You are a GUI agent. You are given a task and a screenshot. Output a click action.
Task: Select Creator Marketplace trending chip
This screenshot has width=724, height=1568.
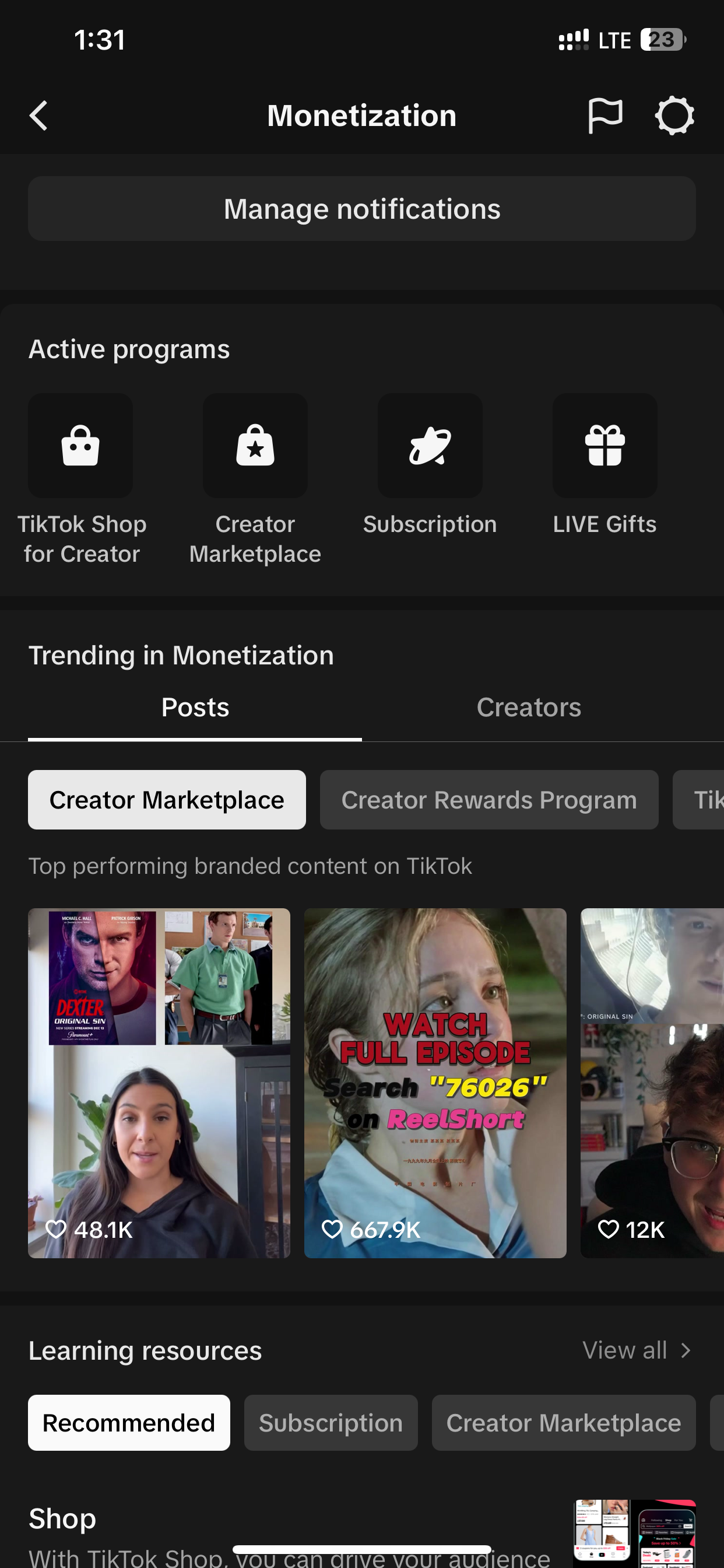point(167,800)
